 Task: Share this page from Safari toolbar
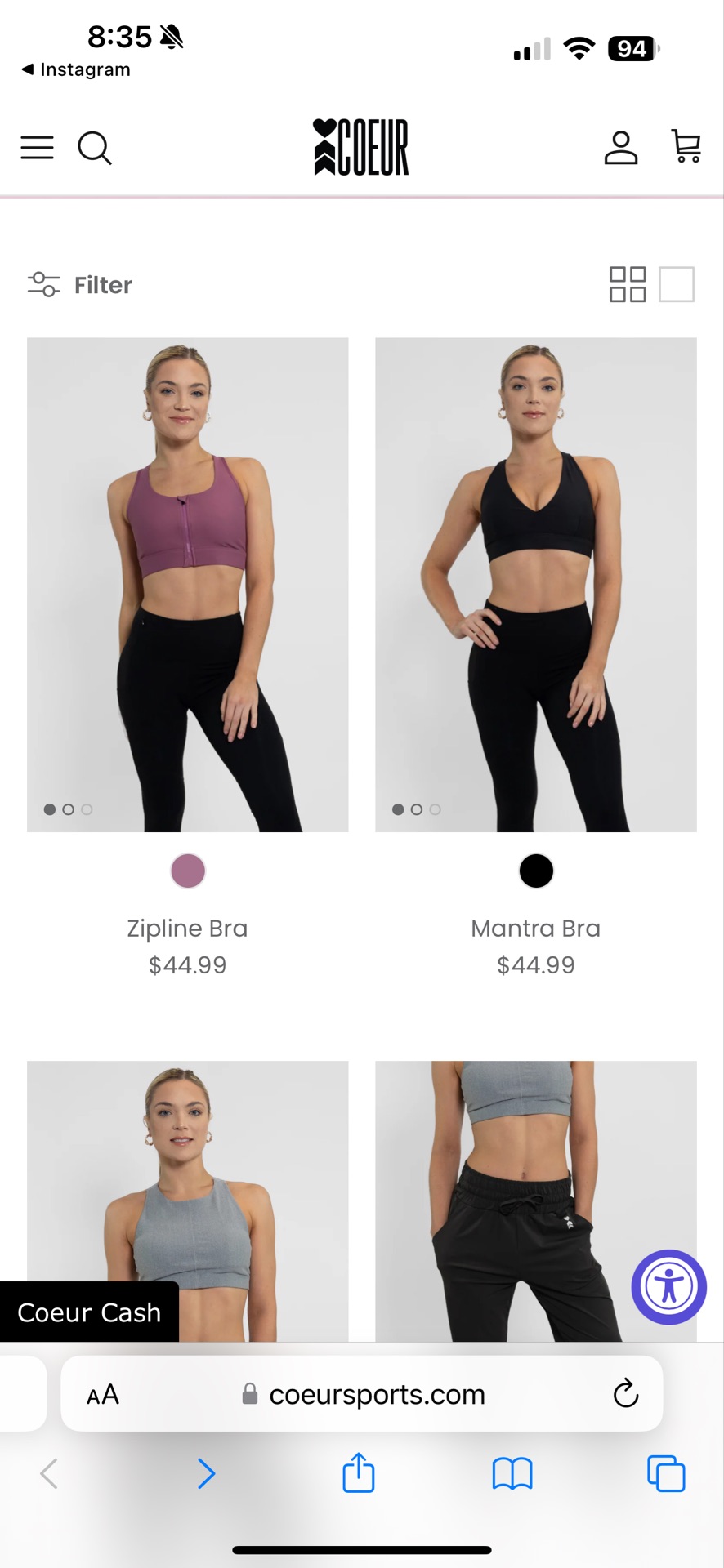[x=358, y=1473]
